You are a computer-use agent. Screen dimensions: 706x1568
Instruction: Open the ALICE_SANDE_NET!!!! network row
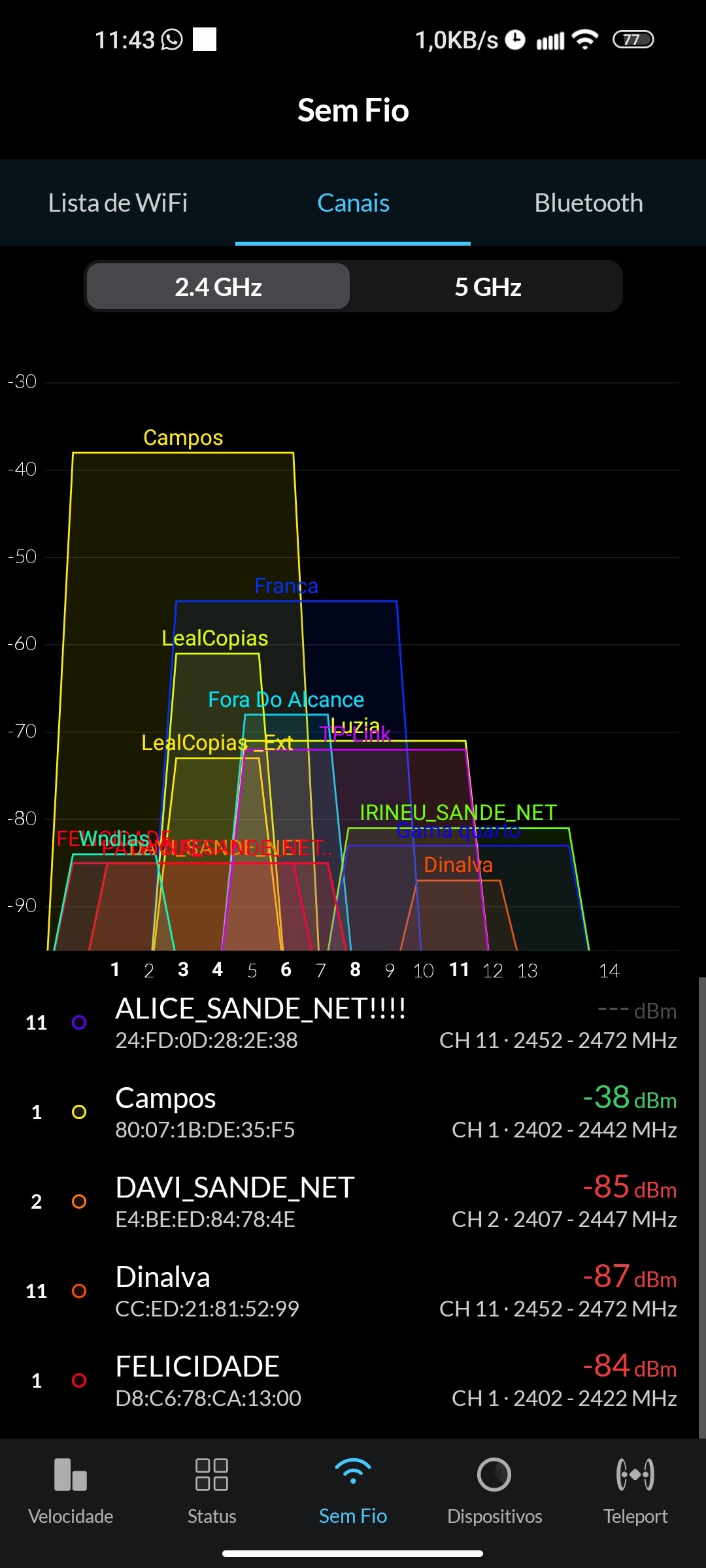point(353,1023)
